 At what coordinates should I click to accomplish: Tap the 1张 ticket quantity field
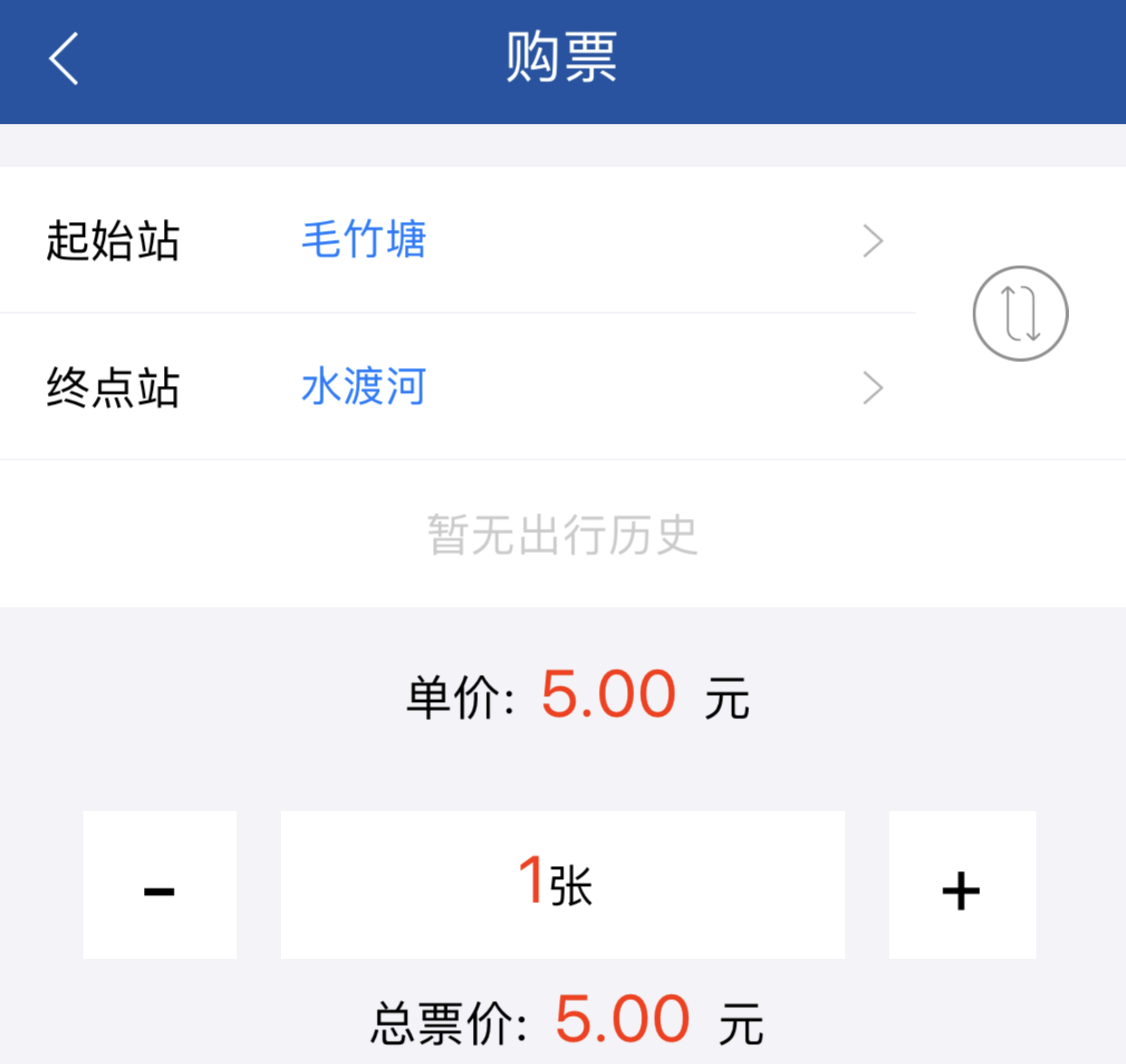click(562, 885)
